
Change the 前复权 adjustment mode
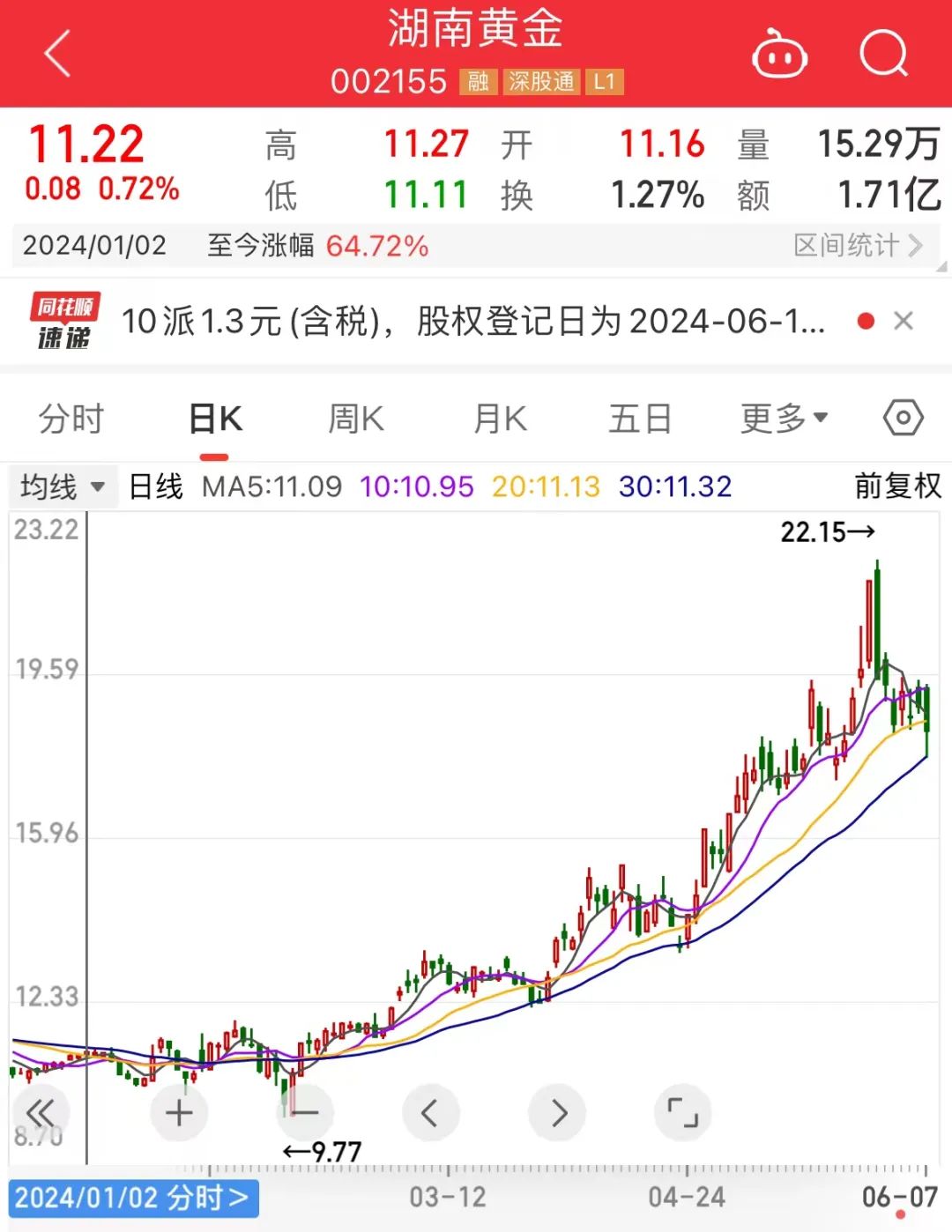tap(897, 486)
